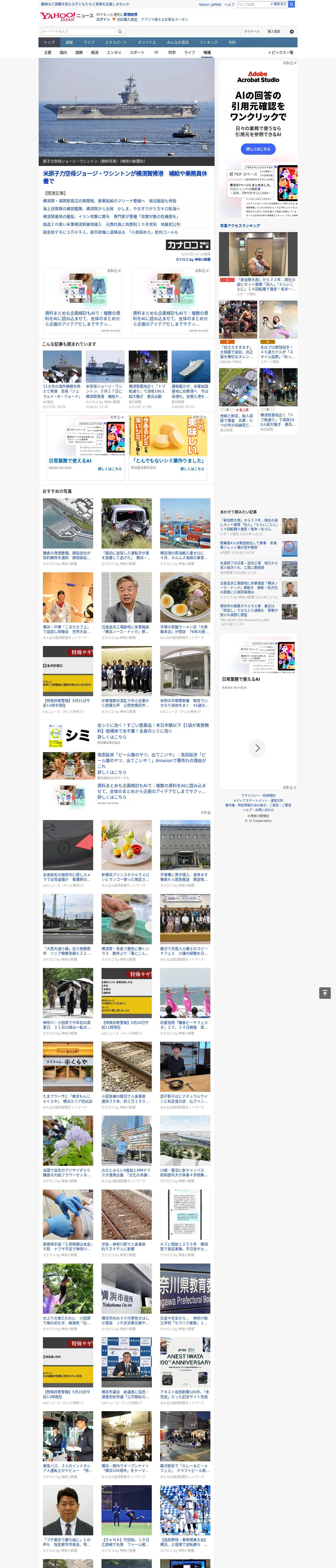Switch to the 速報 tab
The width and height of the screenshot is (336, 1568).
pos(69,43)
